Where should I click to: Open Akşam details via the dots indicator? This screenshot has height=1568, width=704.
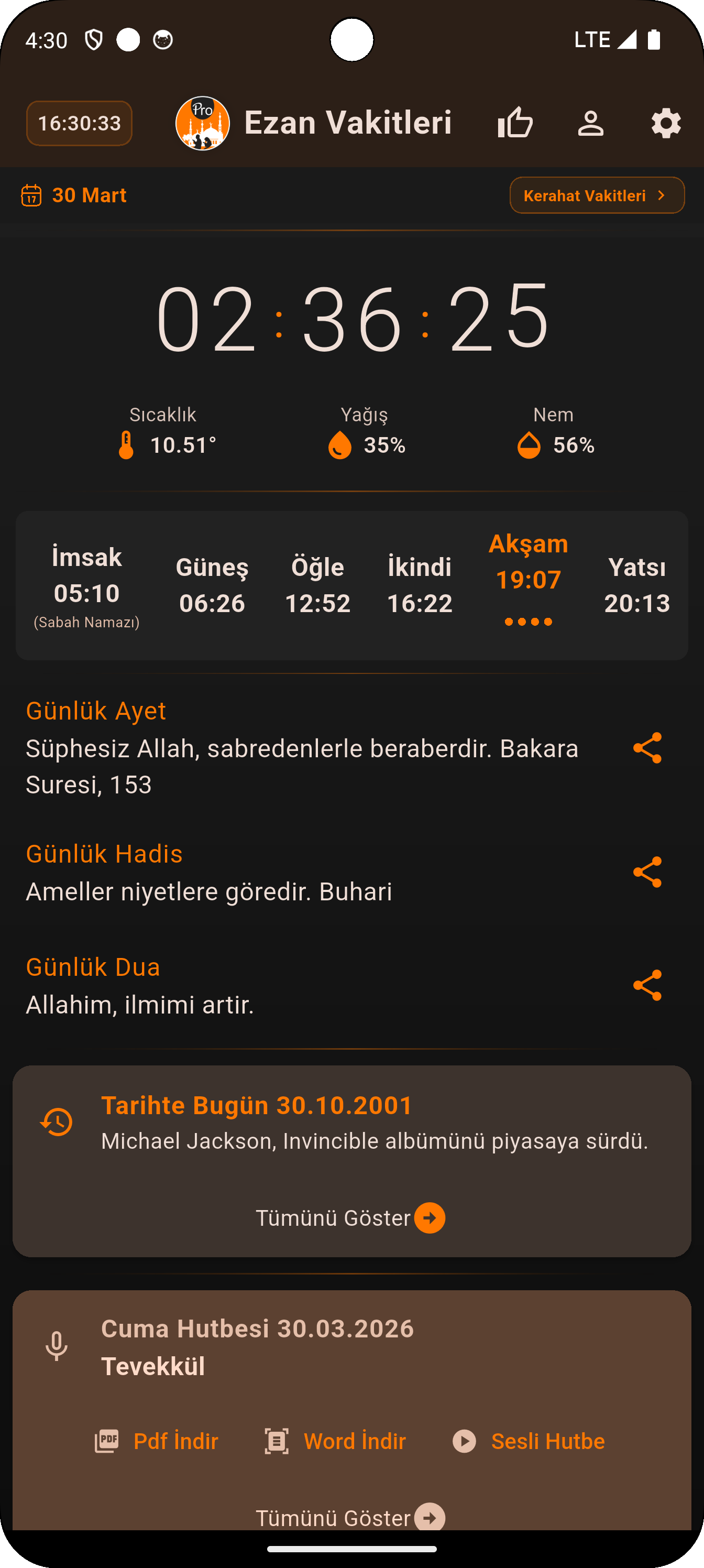[x=528, y=622]
